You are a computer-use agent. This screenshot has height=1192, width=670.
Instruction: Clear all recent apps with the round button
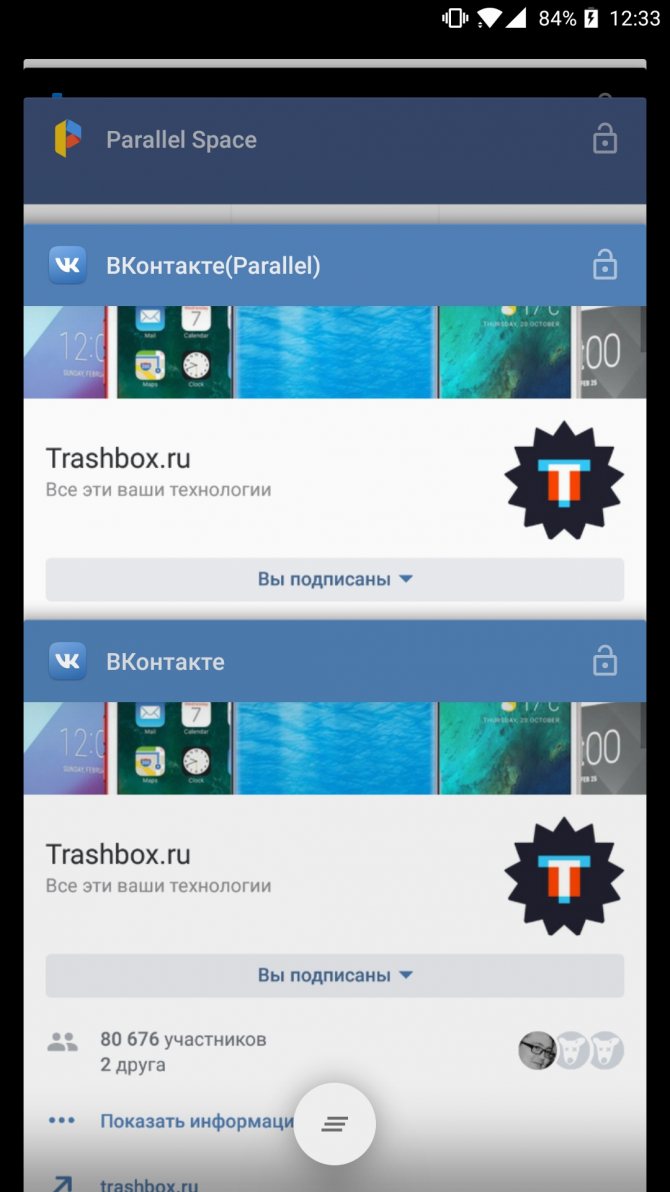[335, 1124]
